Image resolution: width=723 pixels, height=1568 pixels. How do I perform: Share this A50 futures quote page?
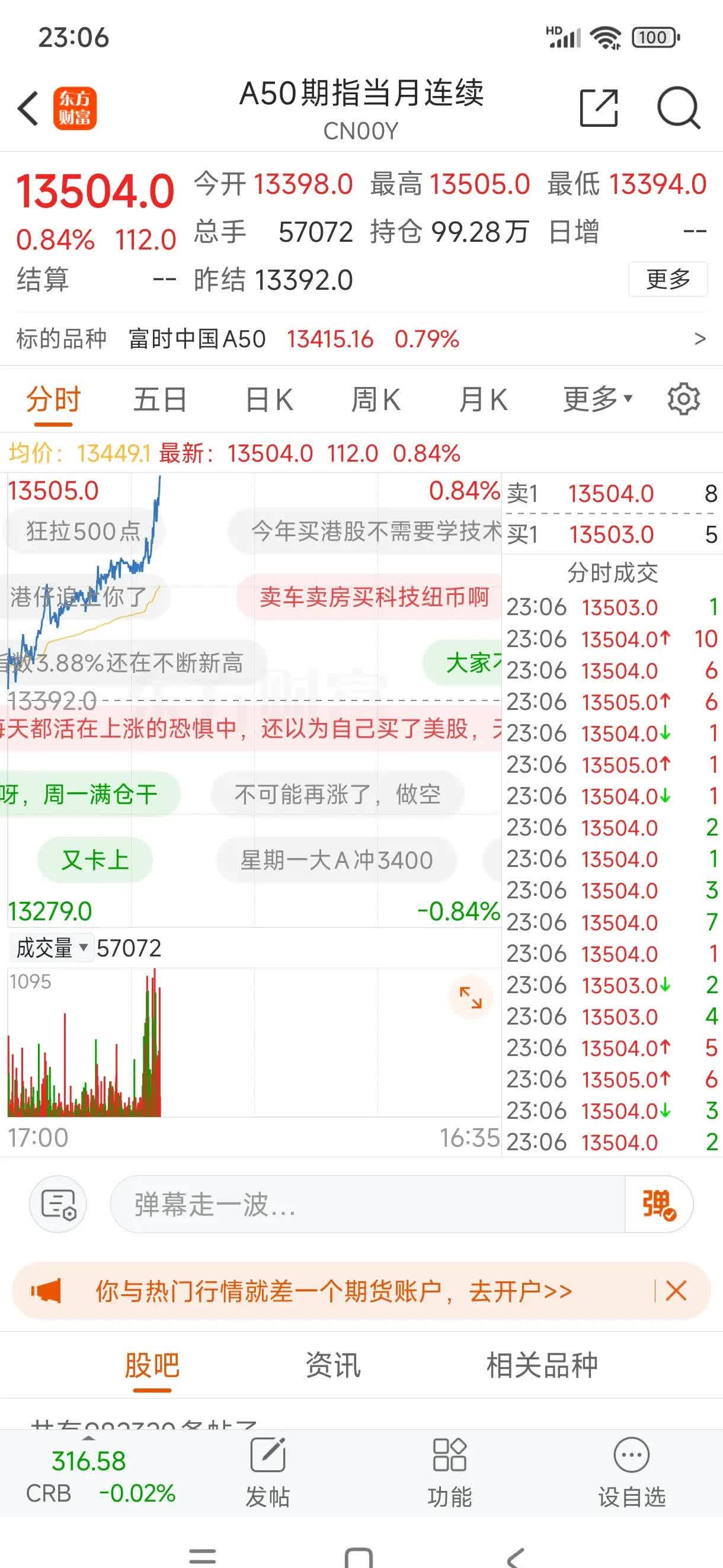click(x=598, y=108)
